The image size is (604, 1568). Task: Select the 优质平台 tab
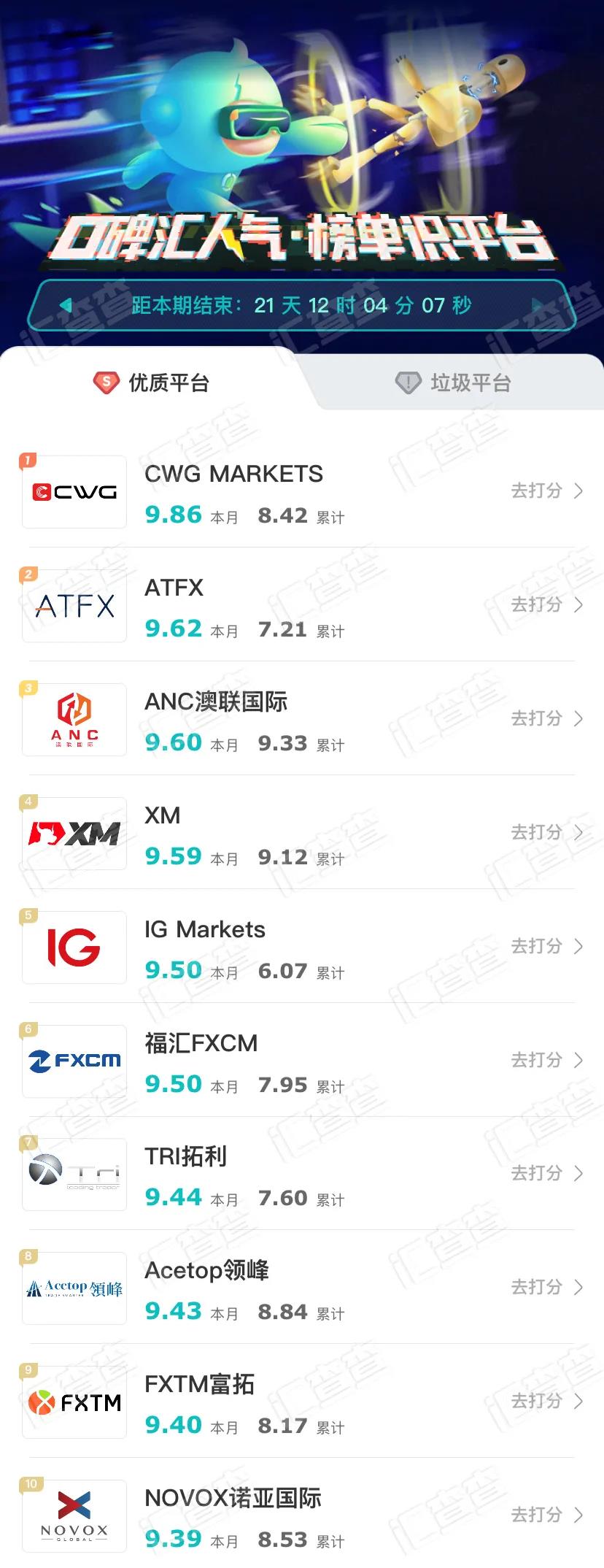[x=151, y=383]
